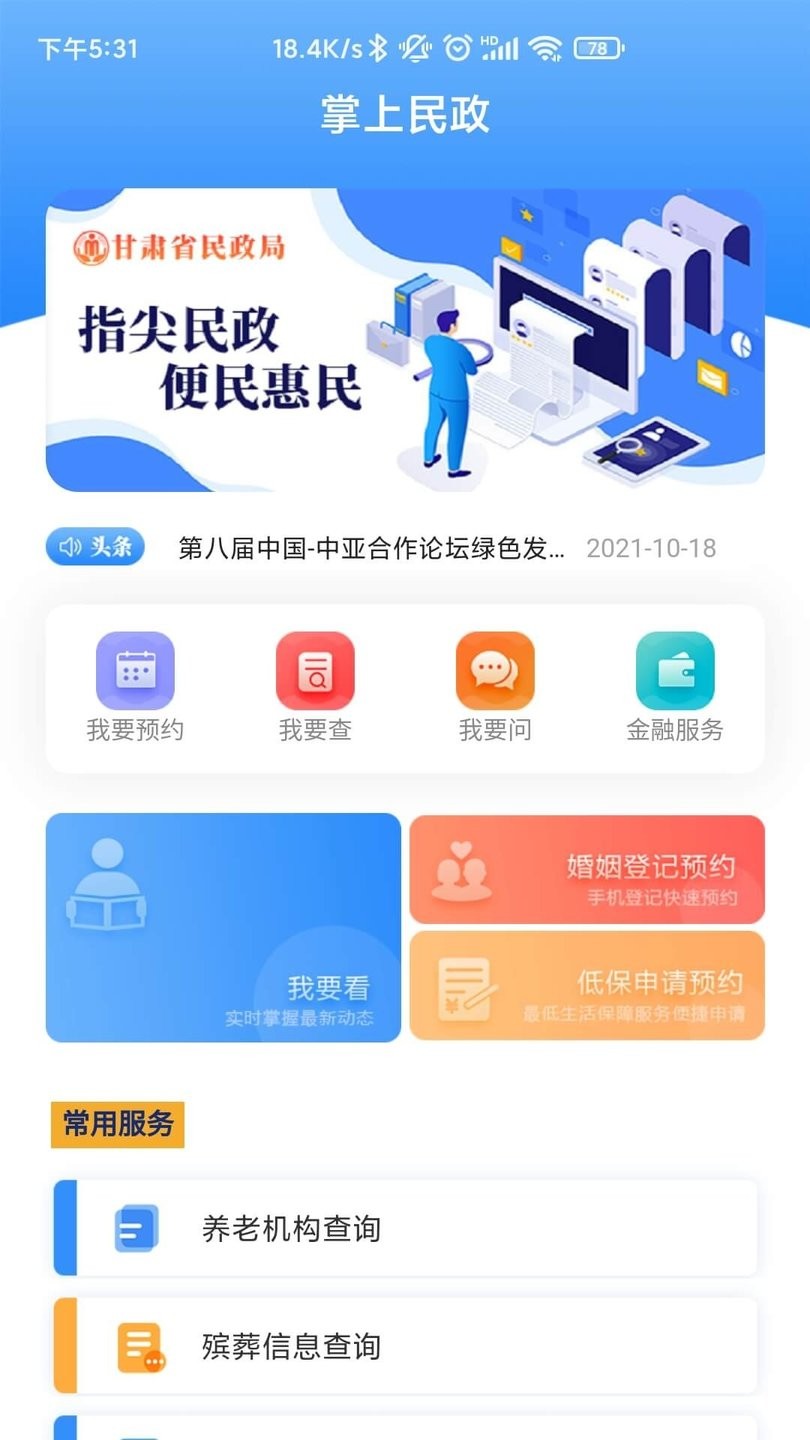Click the 头条 headline speaker icon
810x1440 pixels.
[x=69, y=548]
